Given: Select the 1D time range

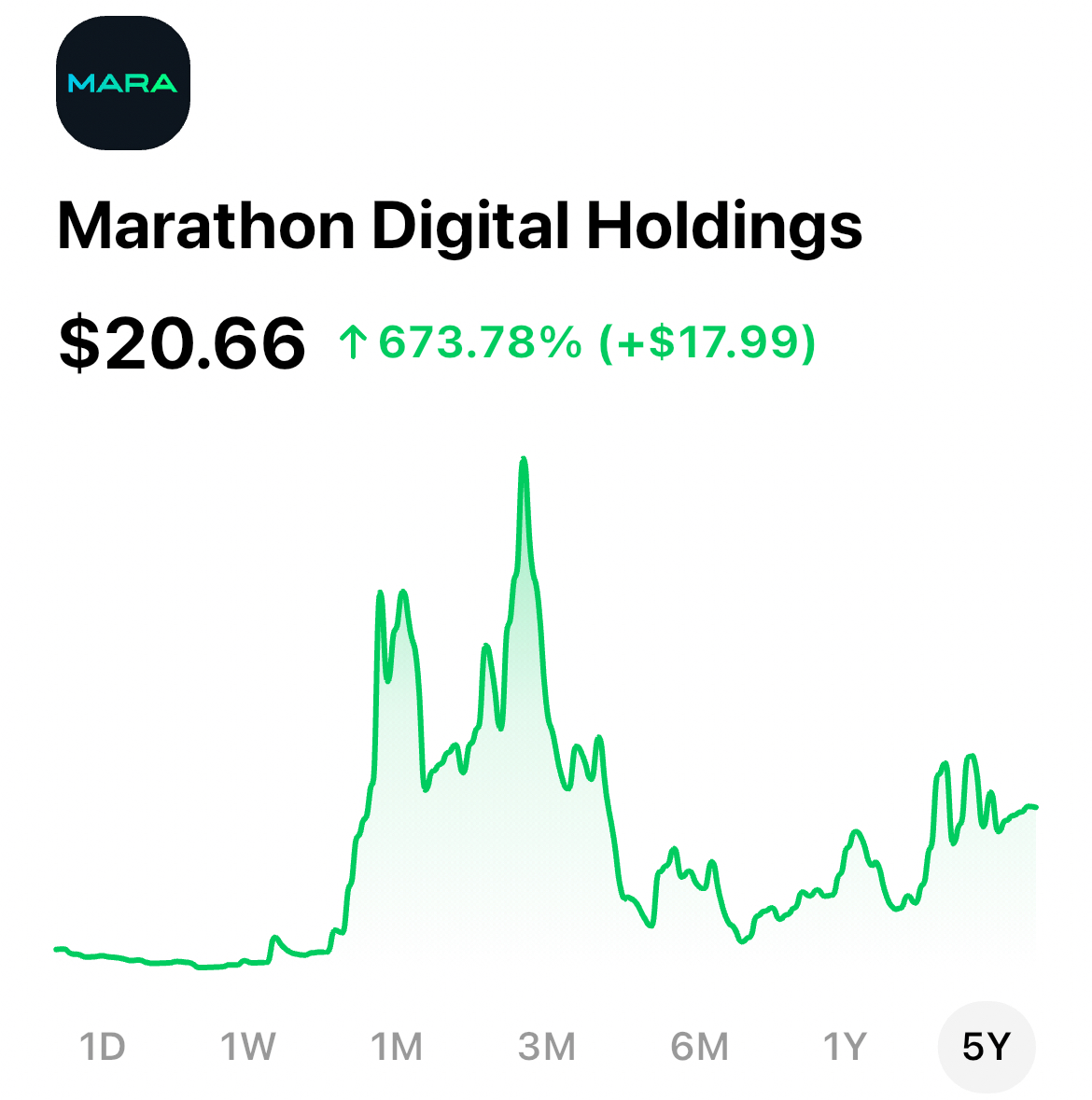Looking at the screenshot, I should pyautogui.click(x=100, y=1047).
